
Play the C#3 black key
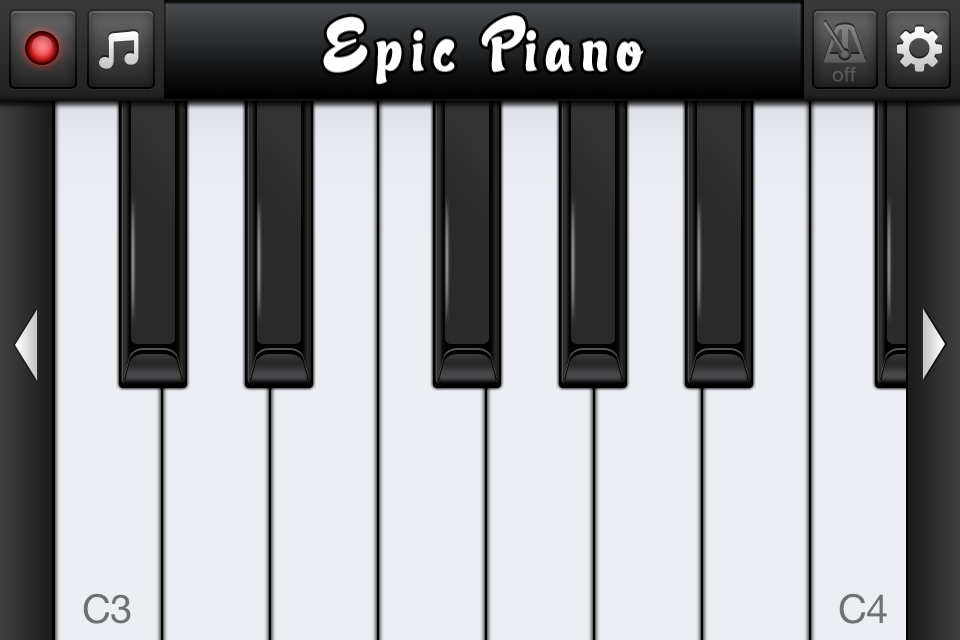point(153,240)
